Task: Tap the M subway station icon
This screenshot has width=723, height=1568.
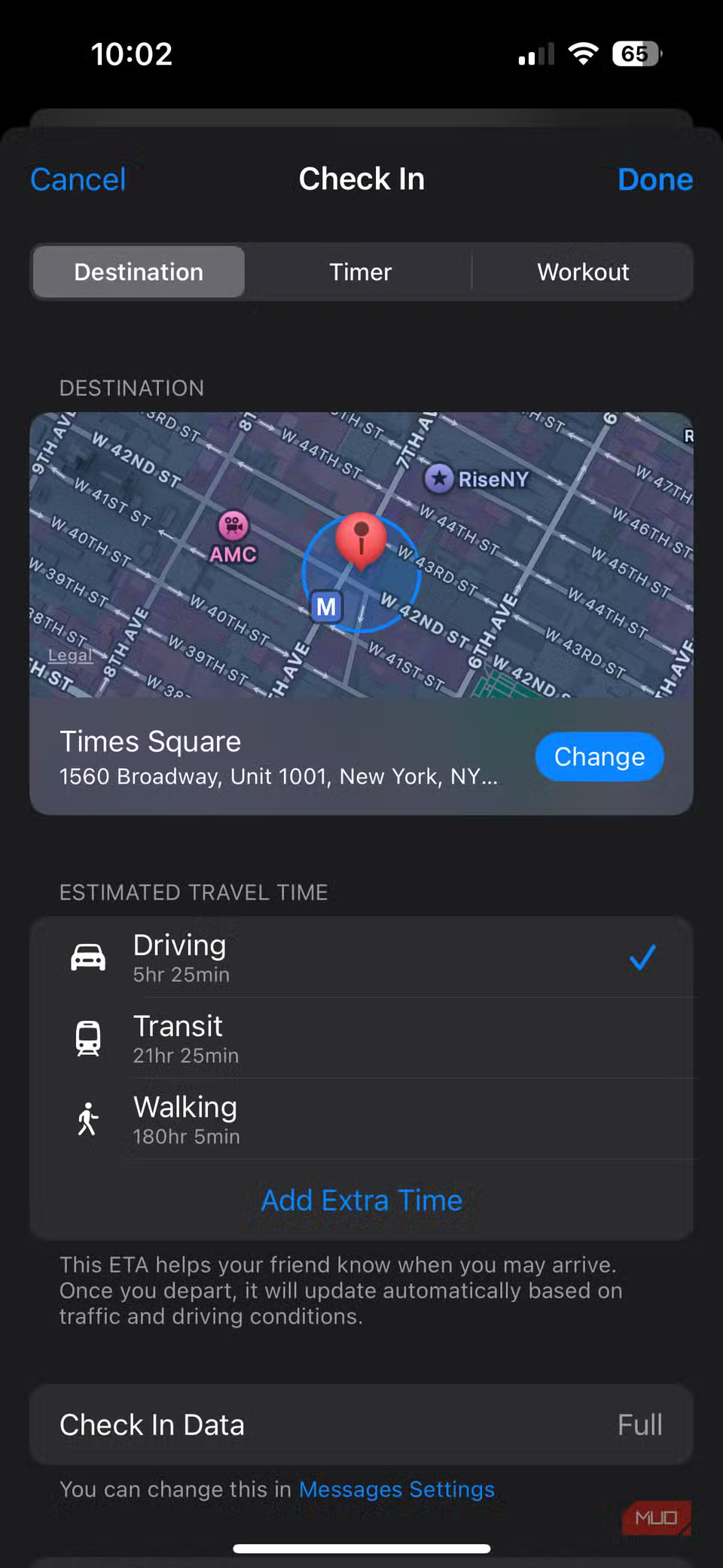Action: 325,606
